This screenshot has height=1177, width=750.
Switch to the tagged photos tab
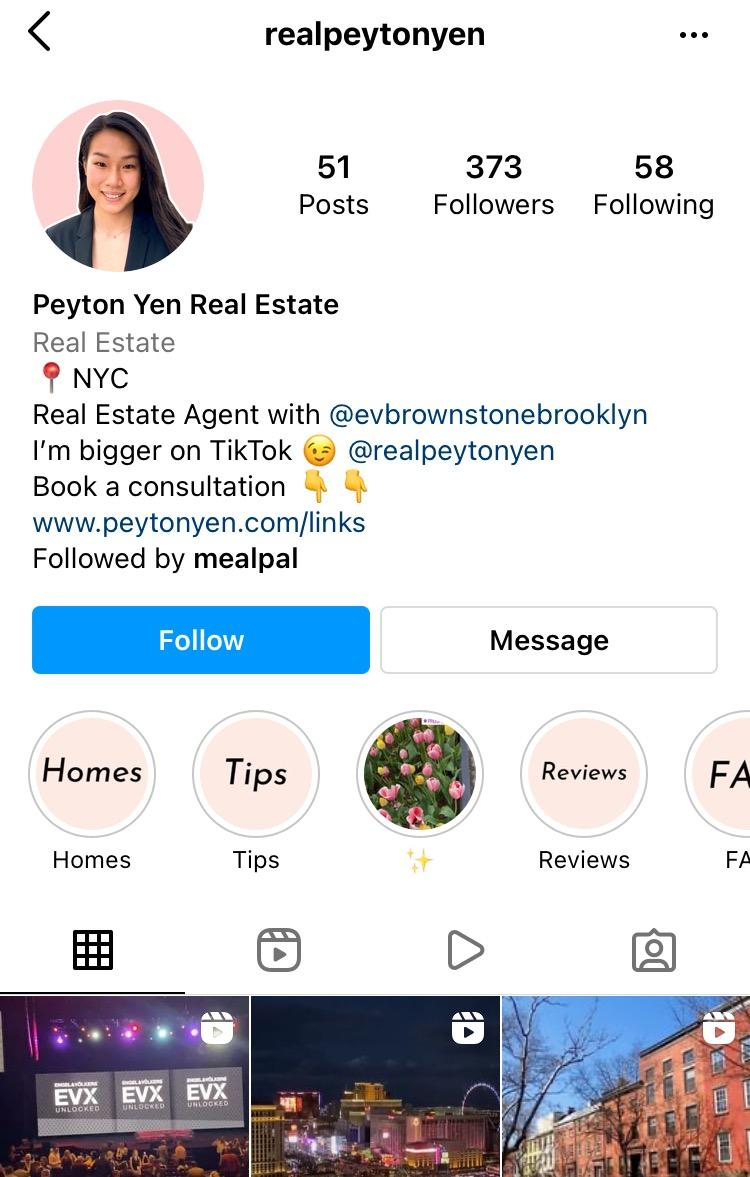click(x=654, y=950)
